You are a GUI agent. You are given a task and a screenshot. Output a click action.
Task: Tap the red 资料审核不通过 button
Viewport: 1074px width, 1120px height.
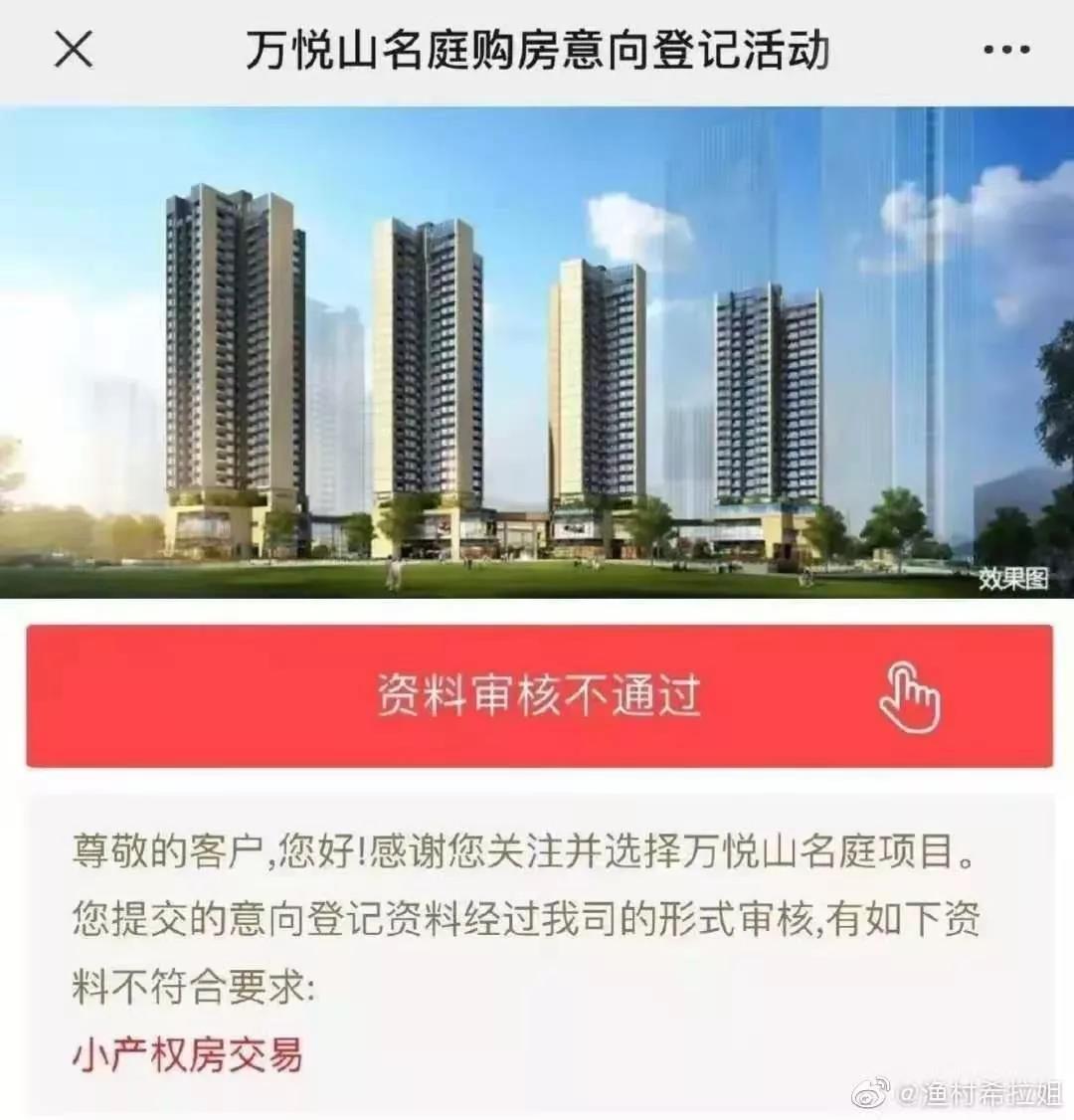click(538, 695)
